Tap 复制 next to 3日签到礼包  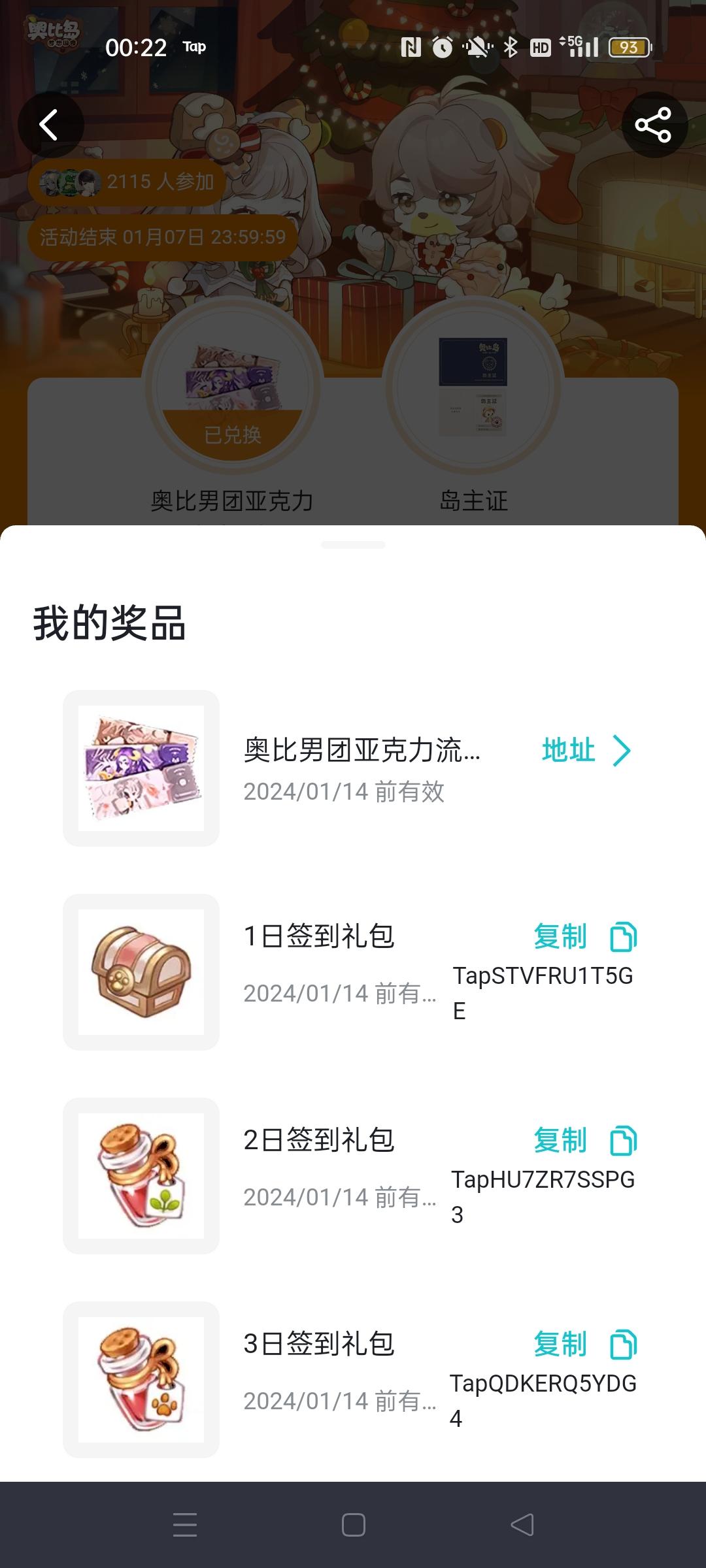(562, 1343)
